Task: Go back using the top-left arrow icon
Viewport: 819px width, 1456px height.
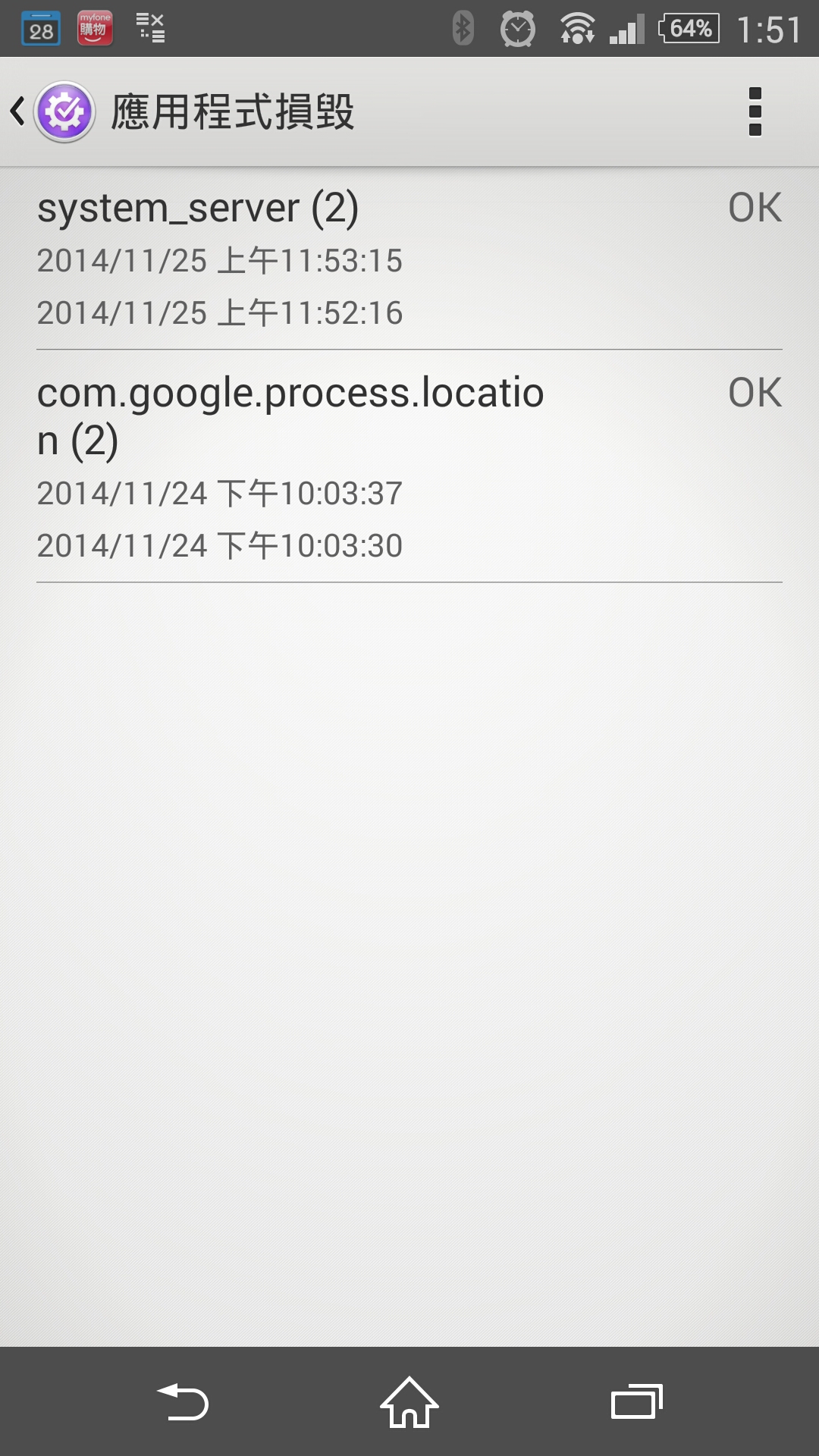Action: 18,111
